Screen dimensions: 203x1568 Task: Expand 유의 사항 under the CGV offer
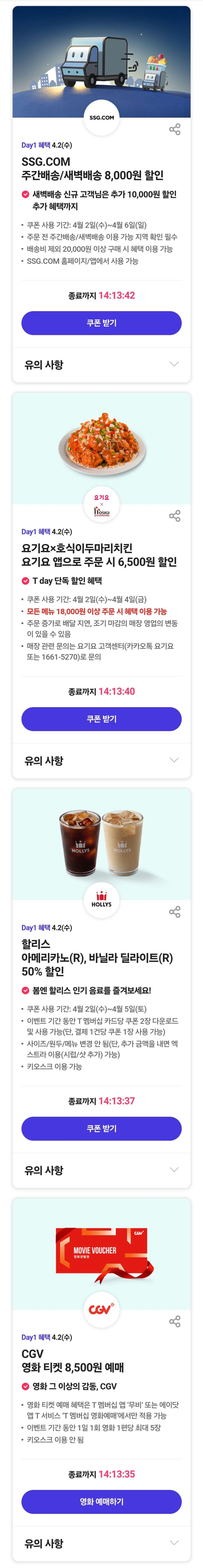coord(101,1543)
